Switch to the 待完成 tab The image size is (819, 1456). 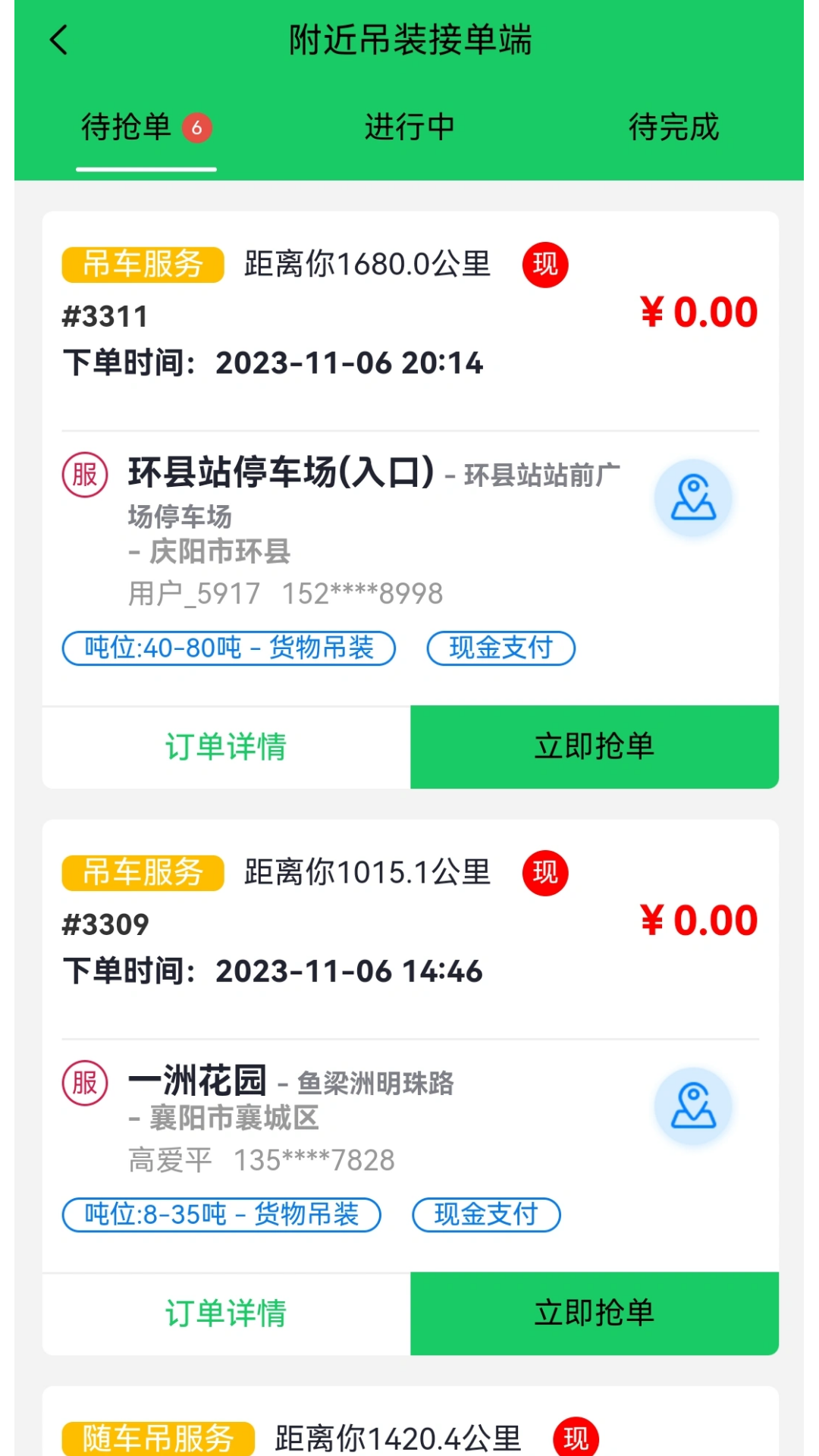673,127
